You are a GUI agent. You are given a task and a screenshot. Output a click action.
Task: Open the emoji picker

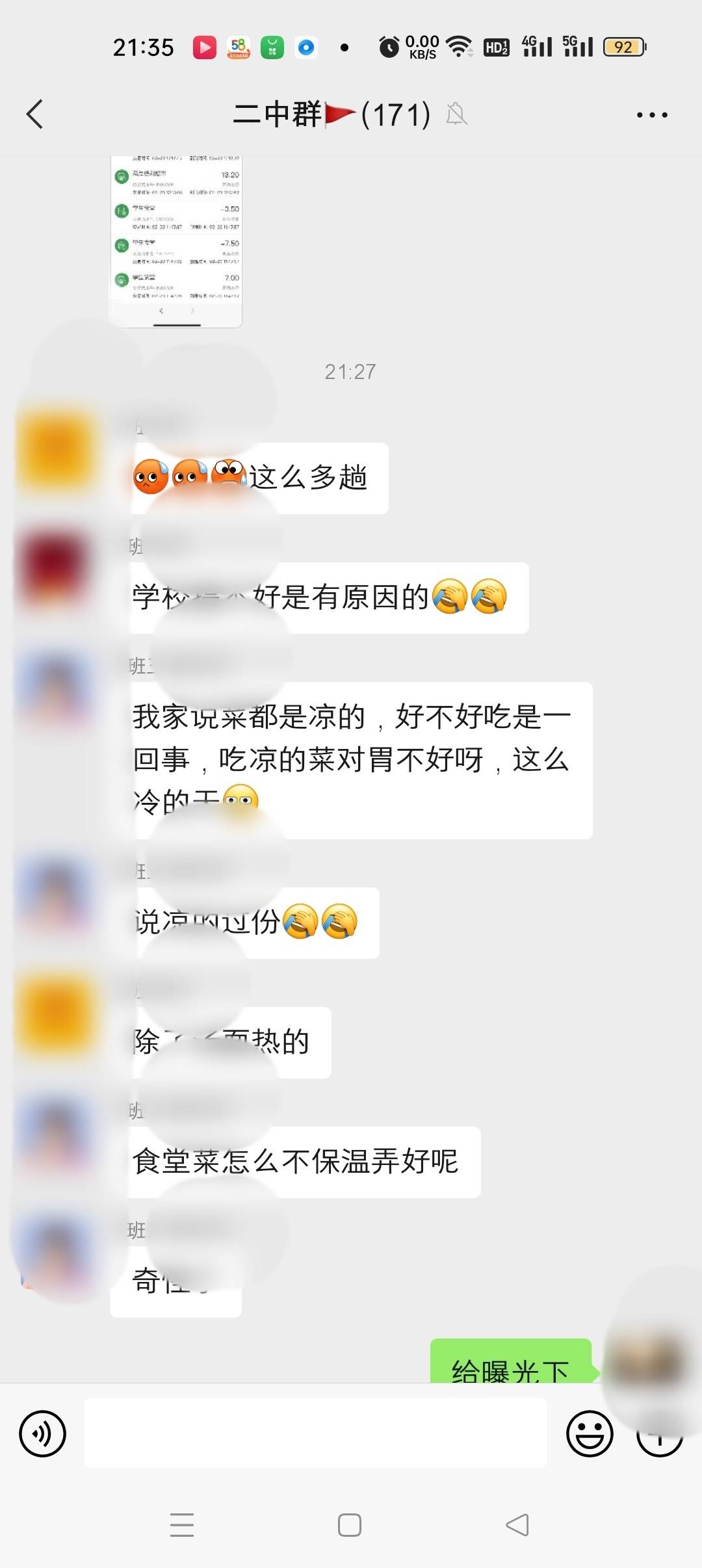point(590,1433)
